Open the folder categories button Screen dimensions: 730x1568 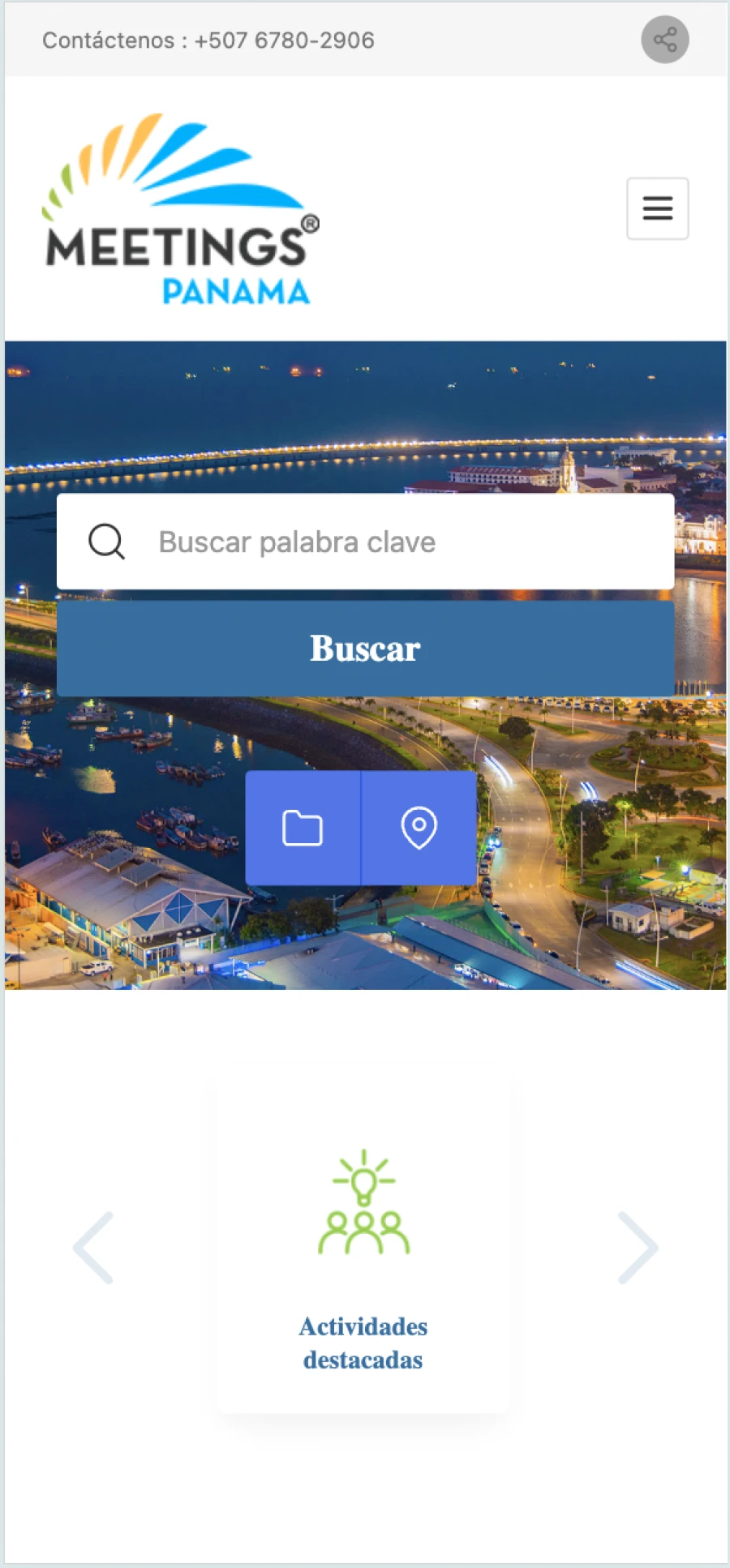pos(303,828)
